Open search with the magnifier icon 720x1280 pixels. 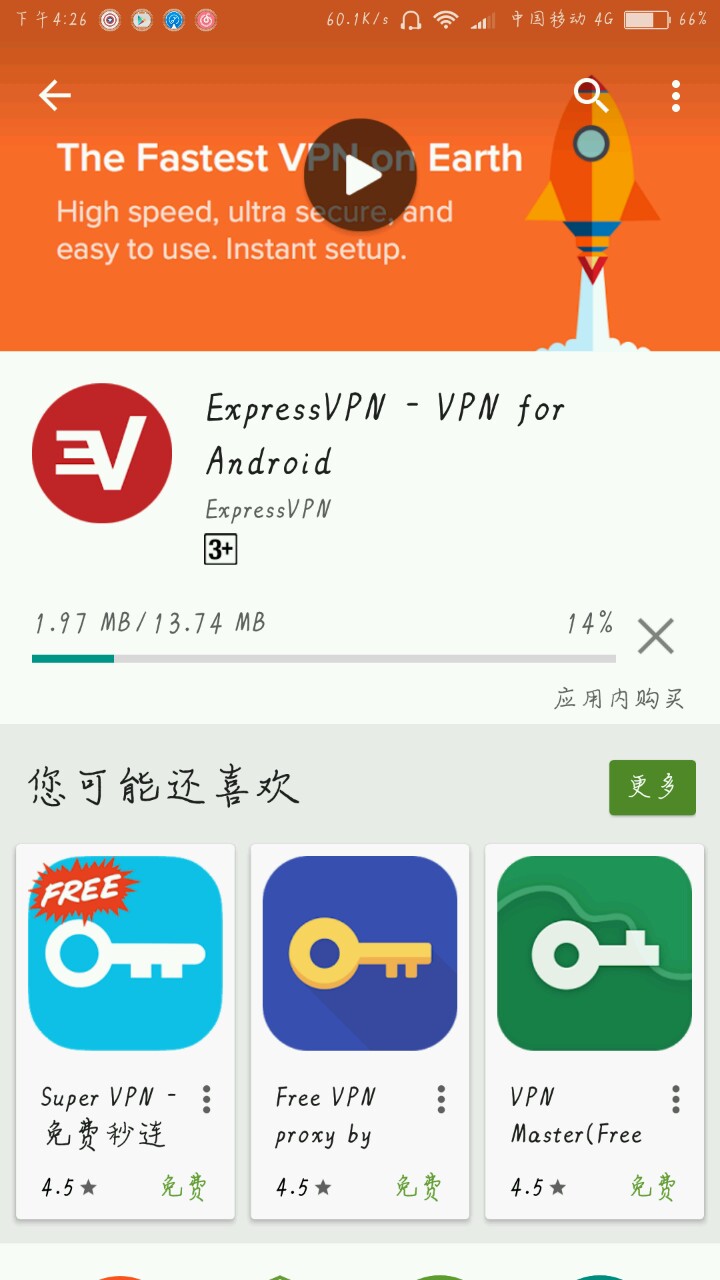click(591, 96)
